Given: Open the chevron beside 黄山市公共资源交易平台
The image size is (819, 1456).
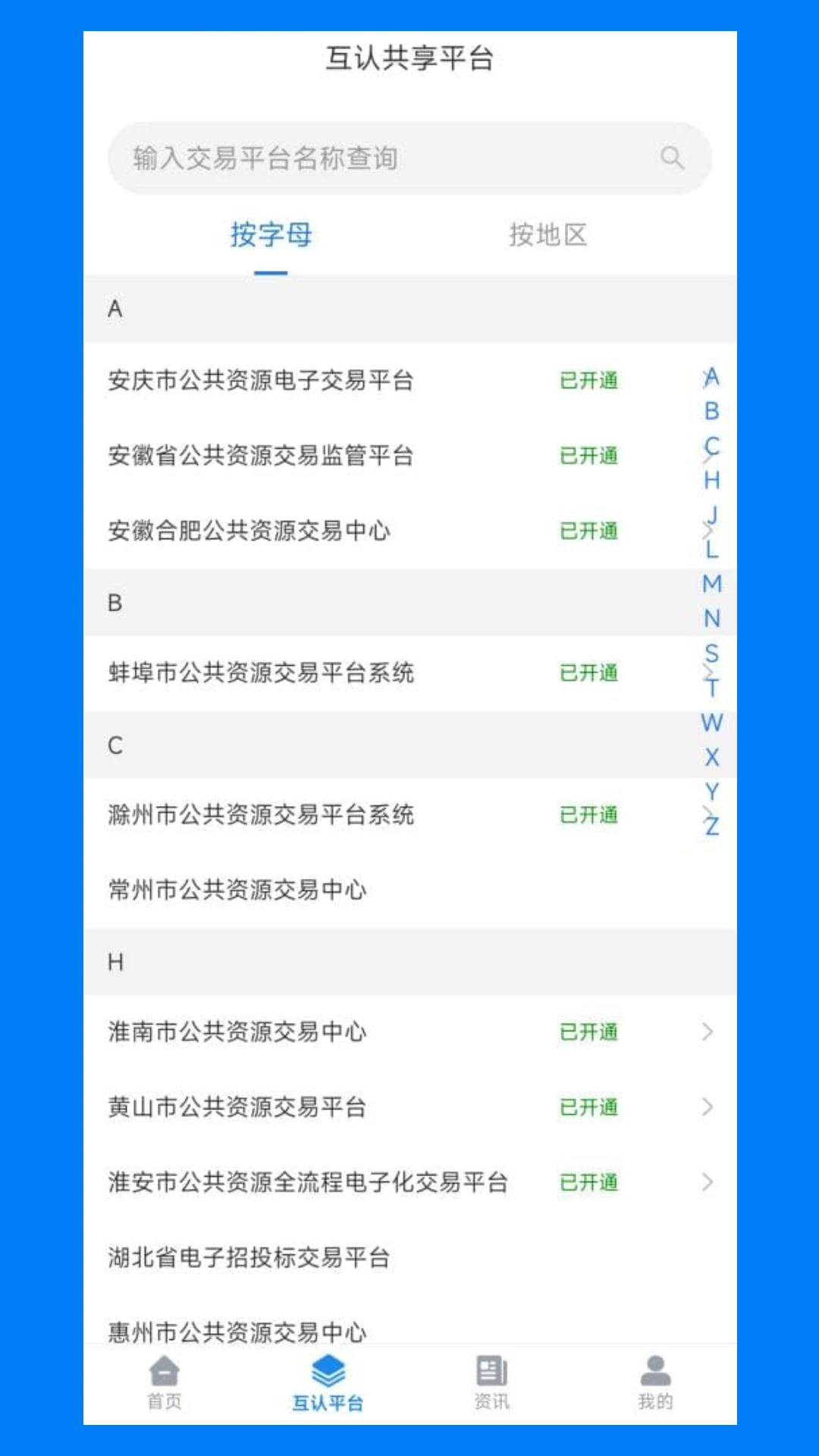Looking at the screenshot, I should [708, 1106].
